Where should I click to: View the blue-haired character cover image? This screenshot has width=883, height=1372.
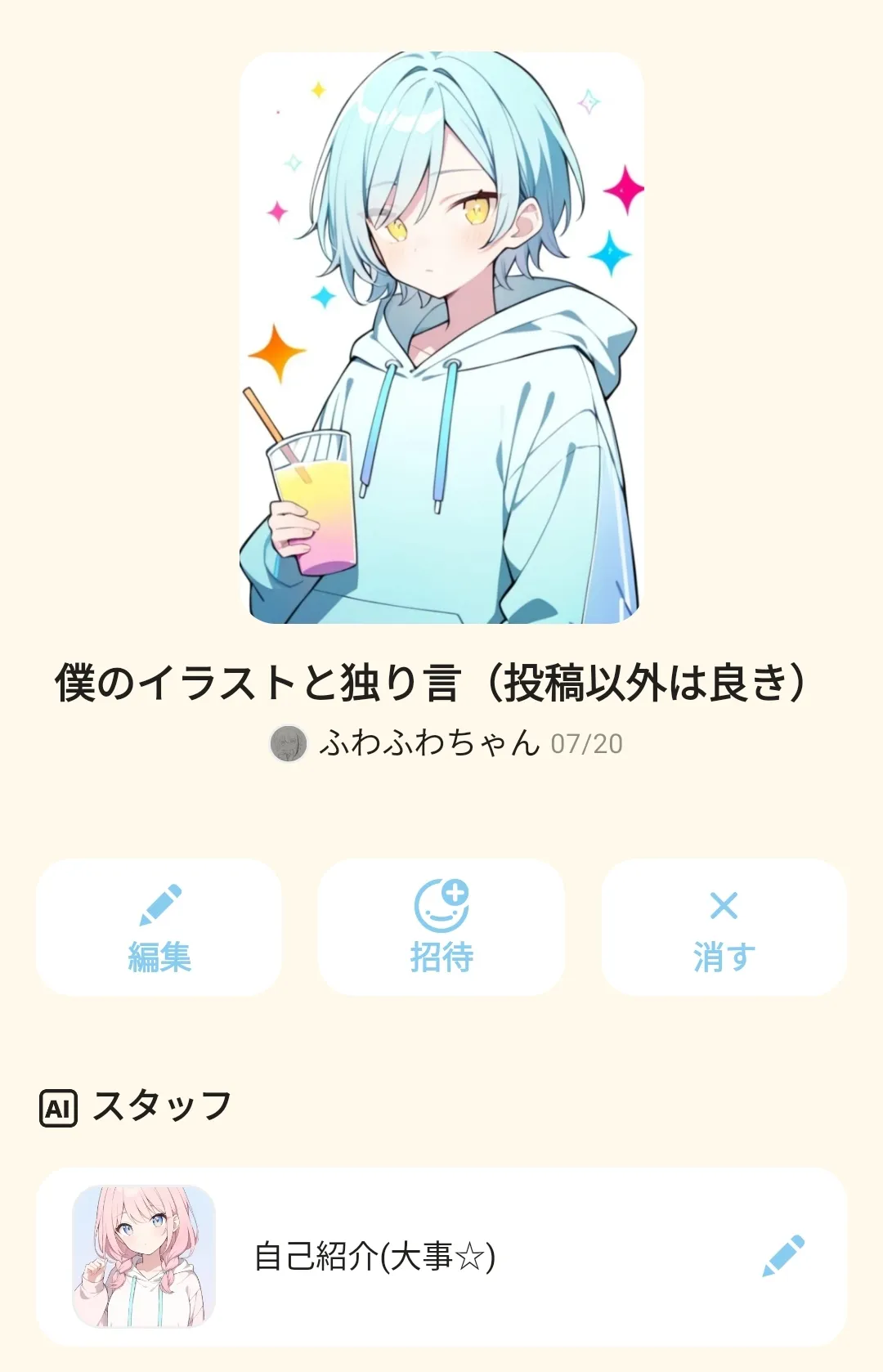click(441, 338)
